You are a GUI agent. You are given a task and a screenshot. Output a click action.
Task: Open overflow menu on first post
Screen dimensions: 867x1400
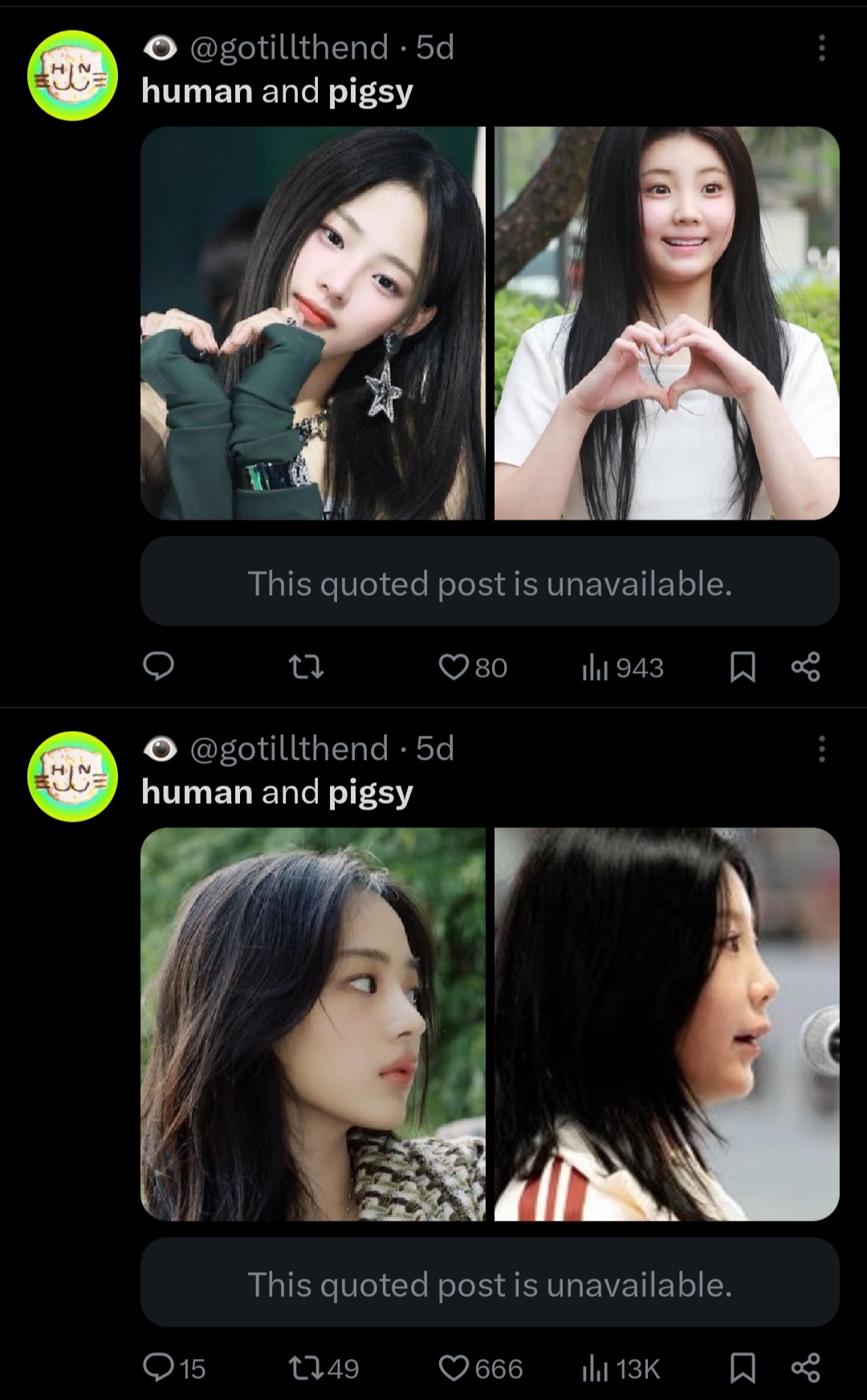point(821,48)
